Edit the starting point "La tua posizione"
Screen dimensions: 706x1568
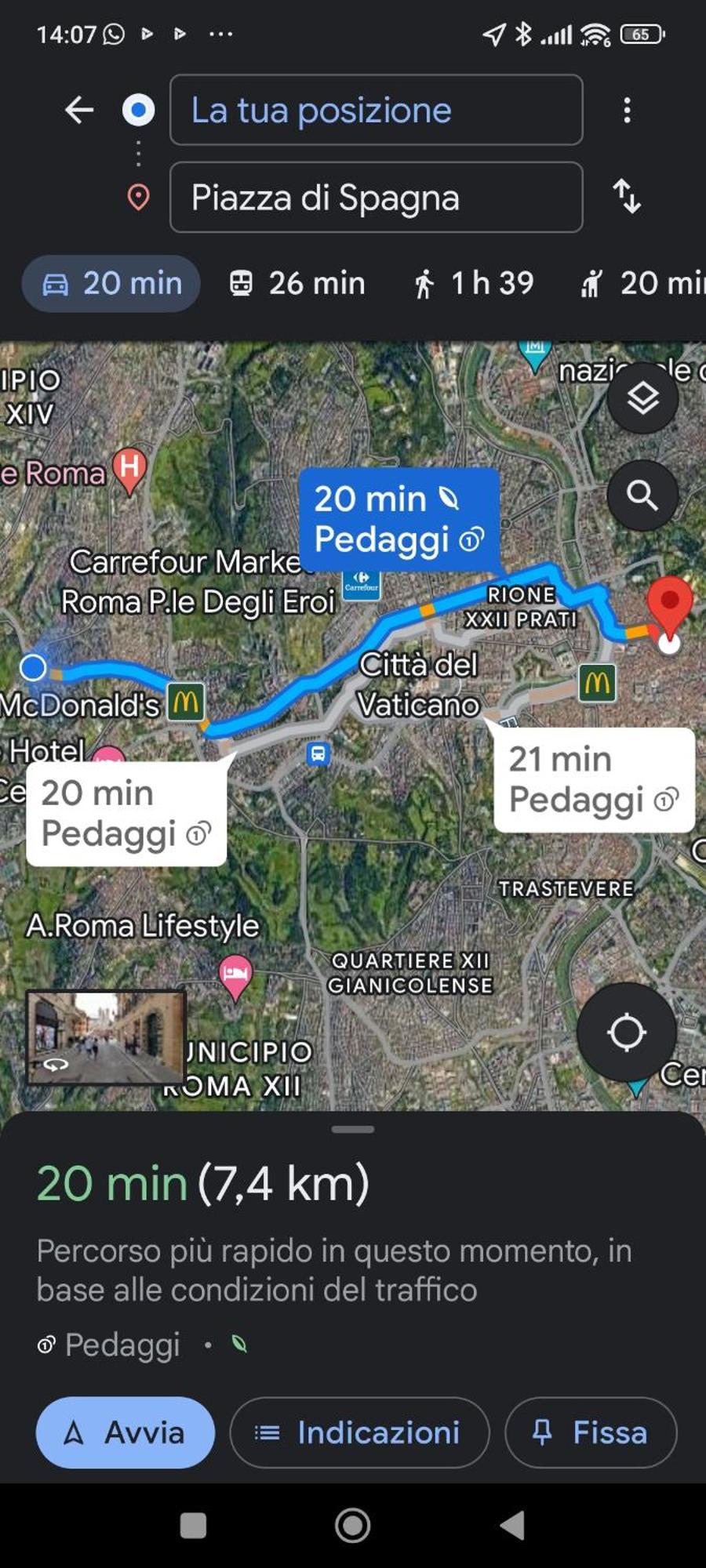376,110
